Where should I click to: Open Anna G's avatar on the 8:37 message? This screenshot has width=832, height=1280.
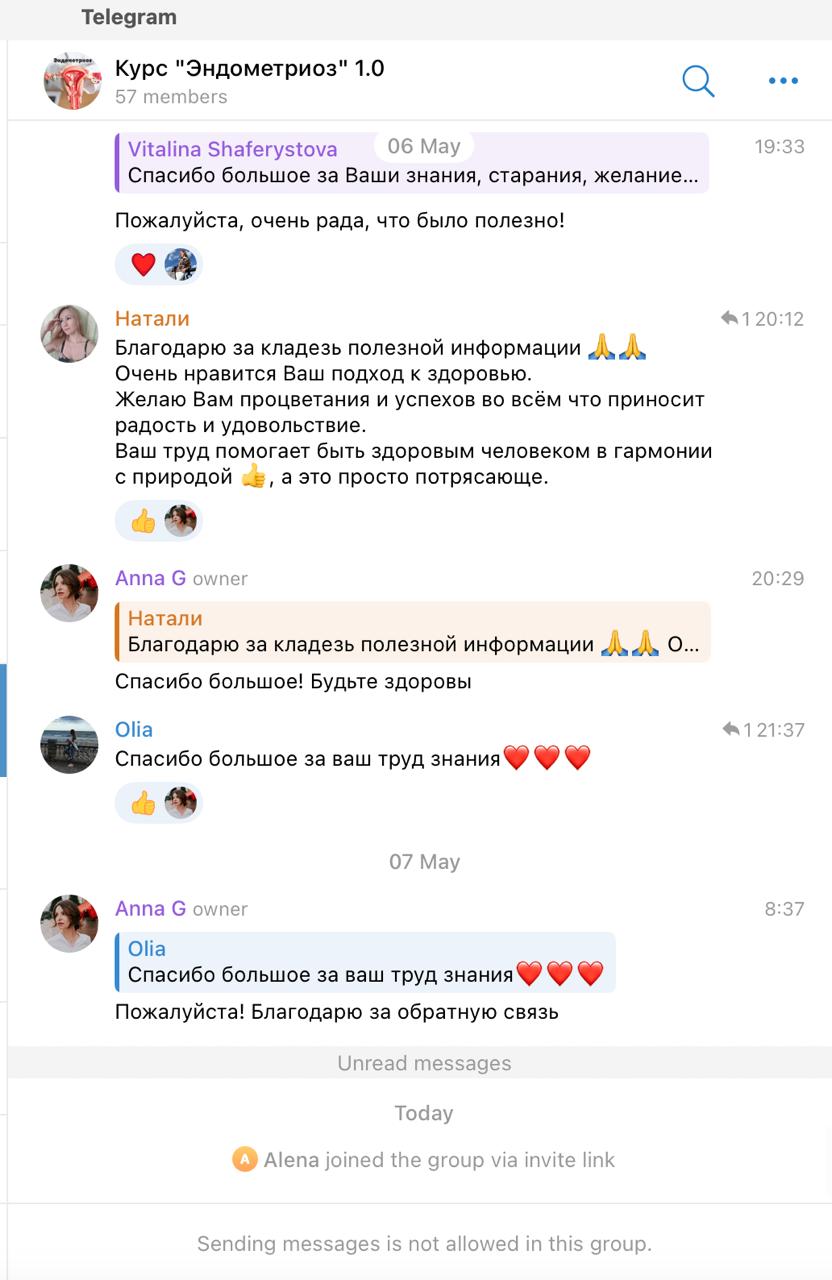[x=69, y=924]
